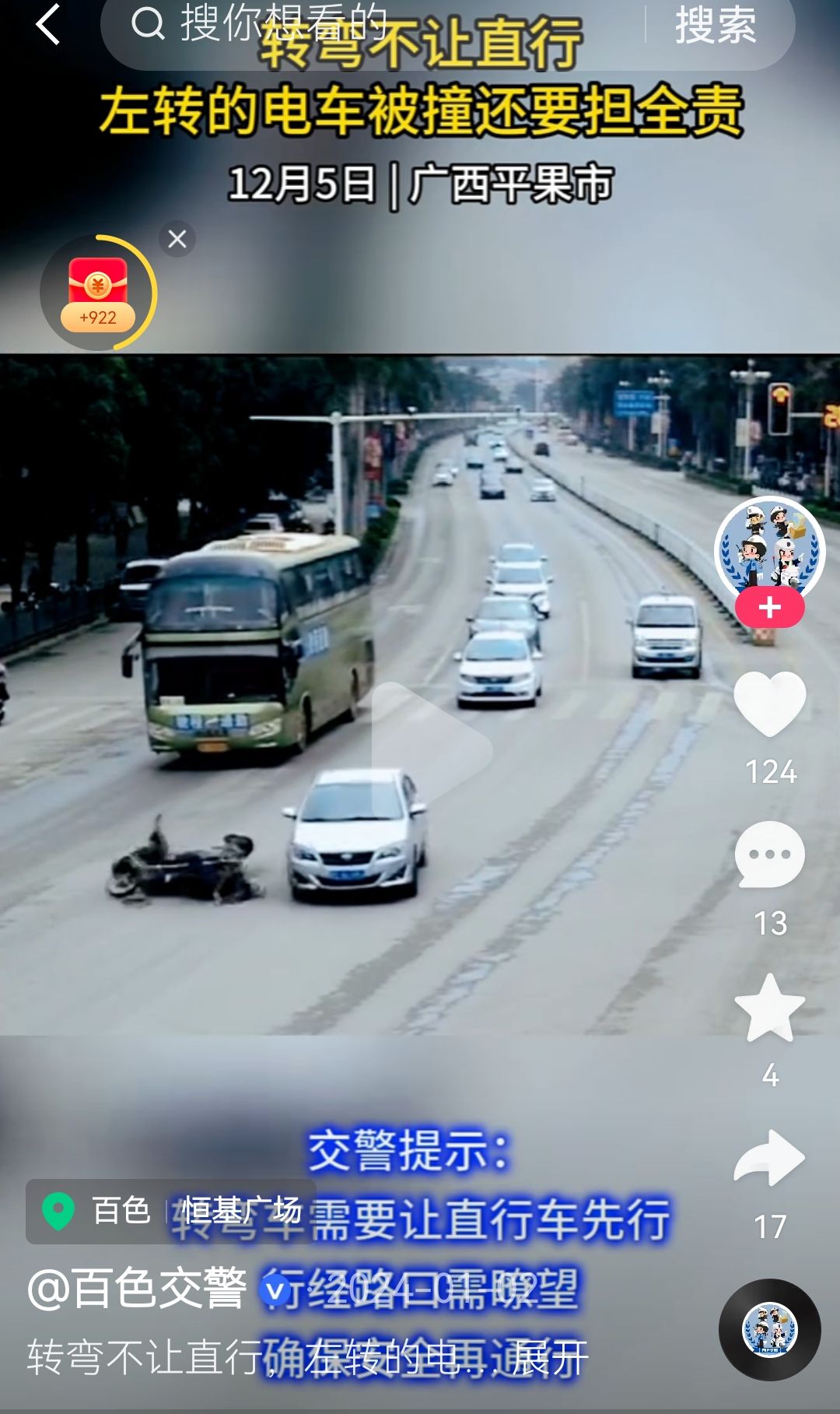Viewport: 840px width, 1414px height.
Task: Share this video
Action: pos(770,1158)
